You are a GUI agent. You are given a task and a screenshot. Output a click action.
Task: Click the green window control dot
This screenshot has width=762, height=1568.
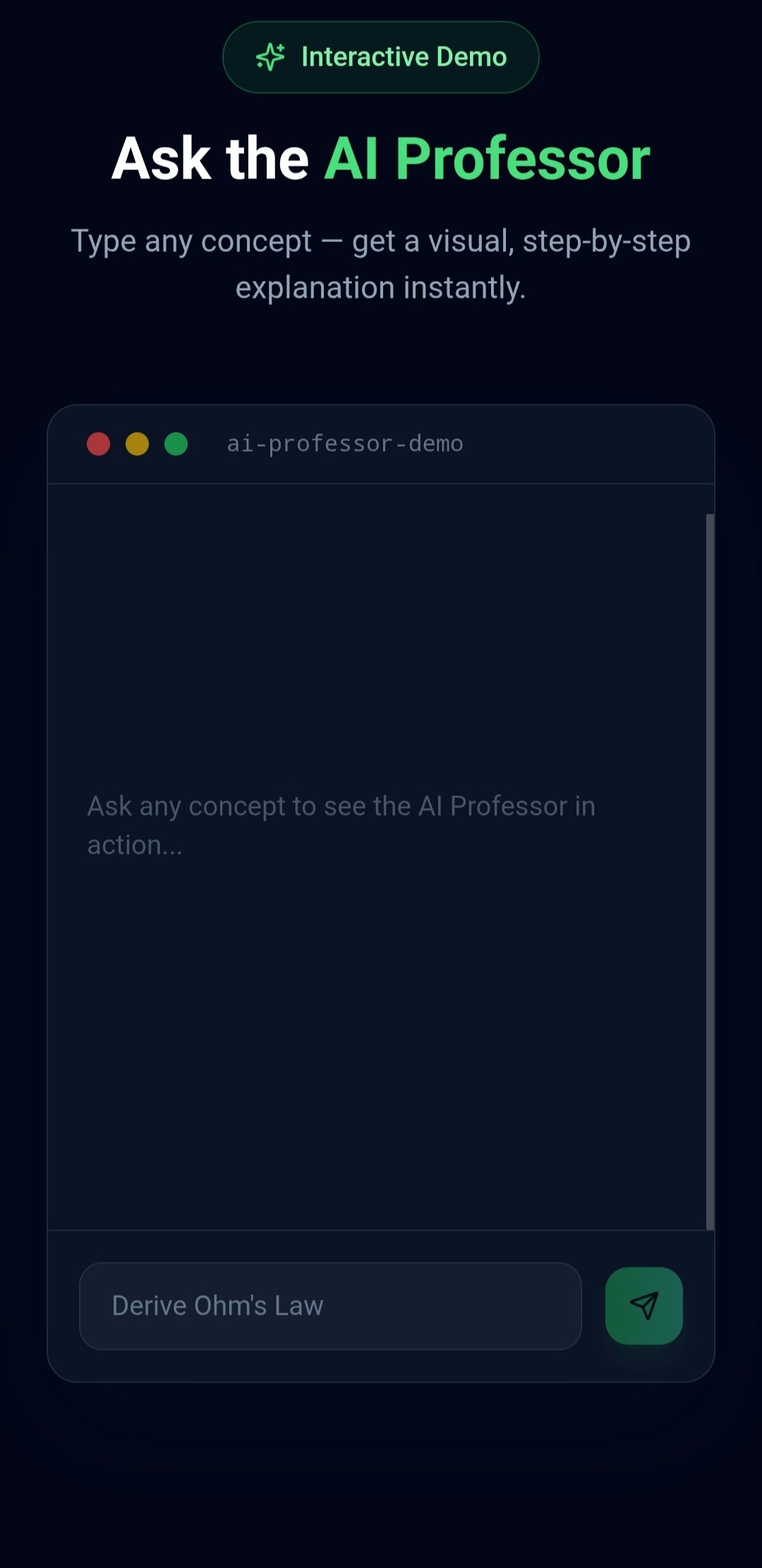pyautogui.click(x=177, y=444)
